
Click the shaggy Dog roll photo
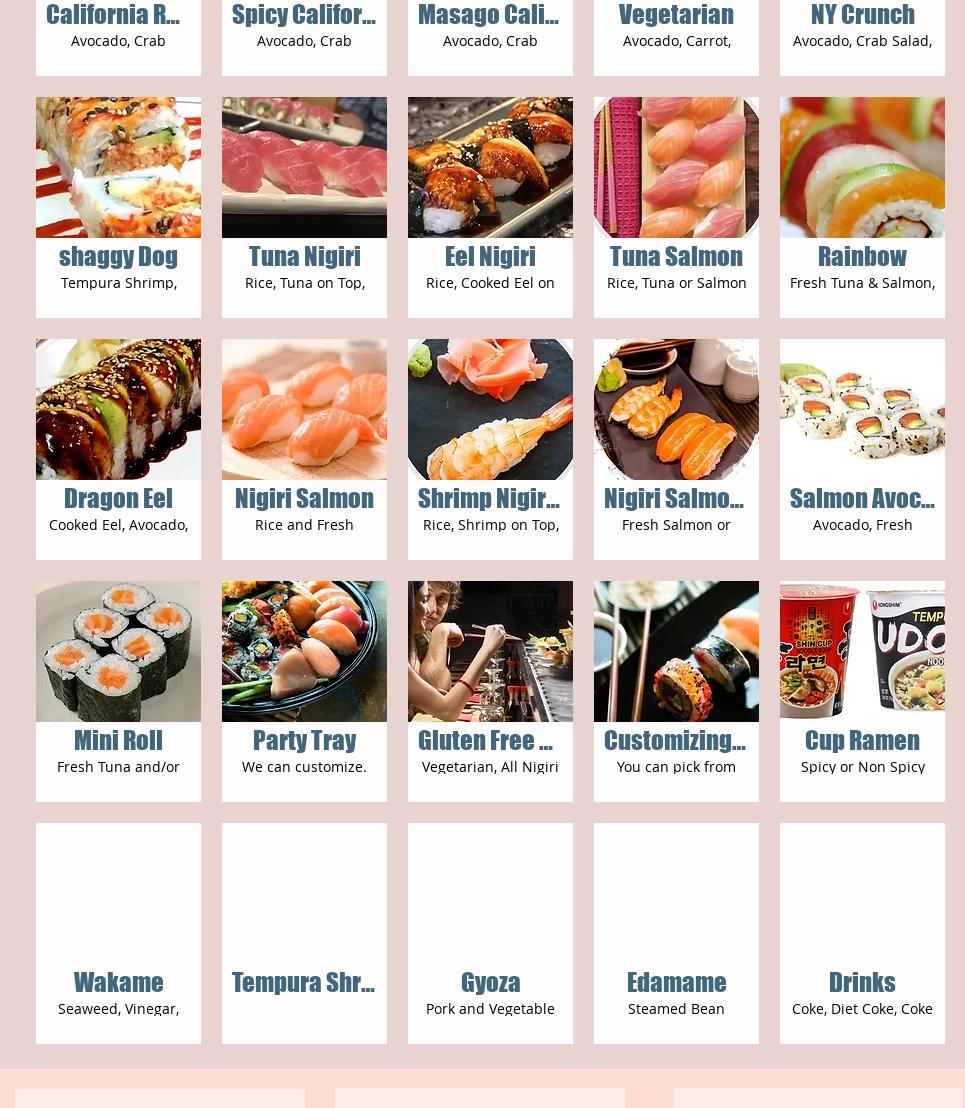(x=118, y=167)
